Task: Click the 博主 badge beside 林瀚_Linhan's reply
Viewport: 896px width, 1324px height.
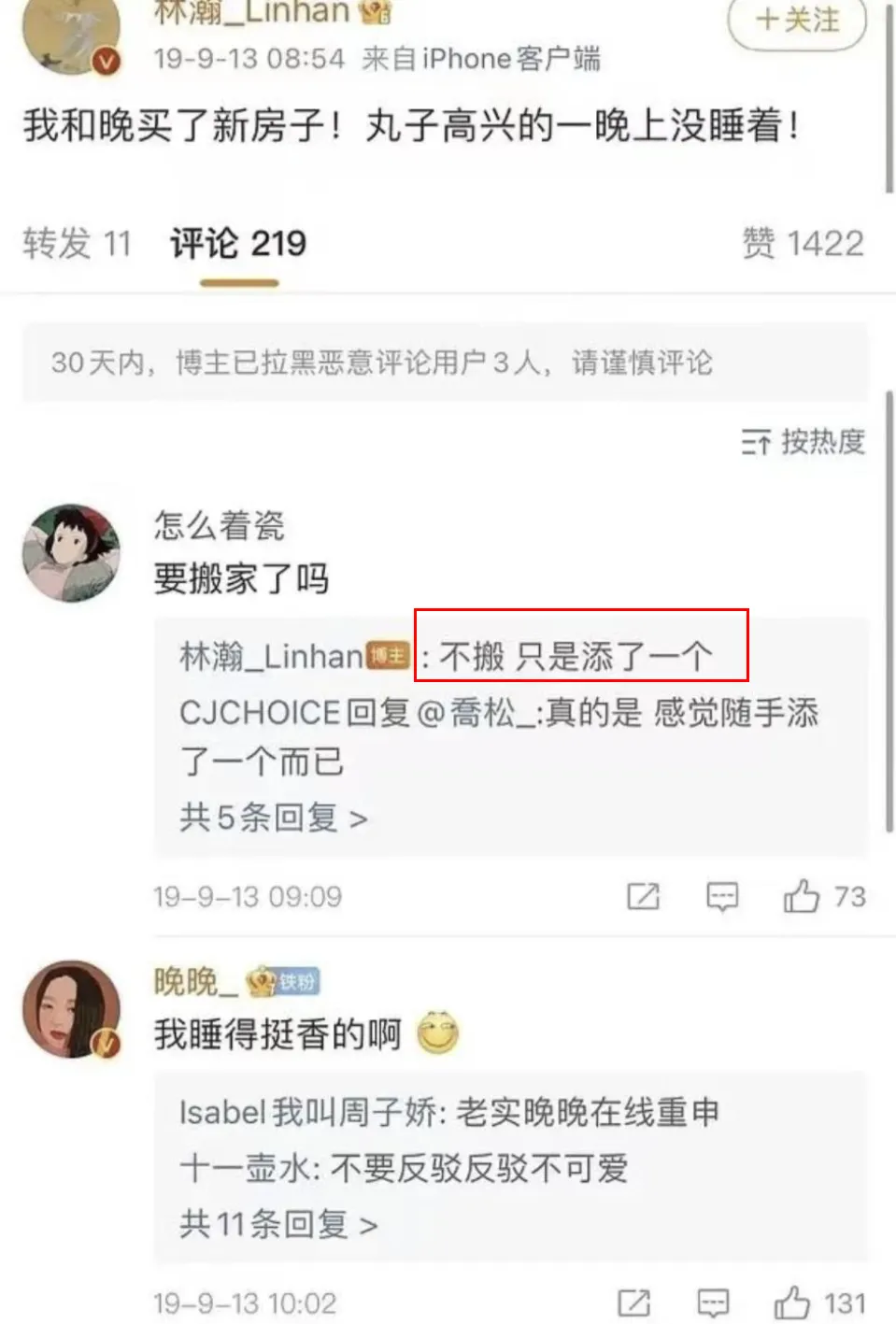Action: [x=387, y=655]
